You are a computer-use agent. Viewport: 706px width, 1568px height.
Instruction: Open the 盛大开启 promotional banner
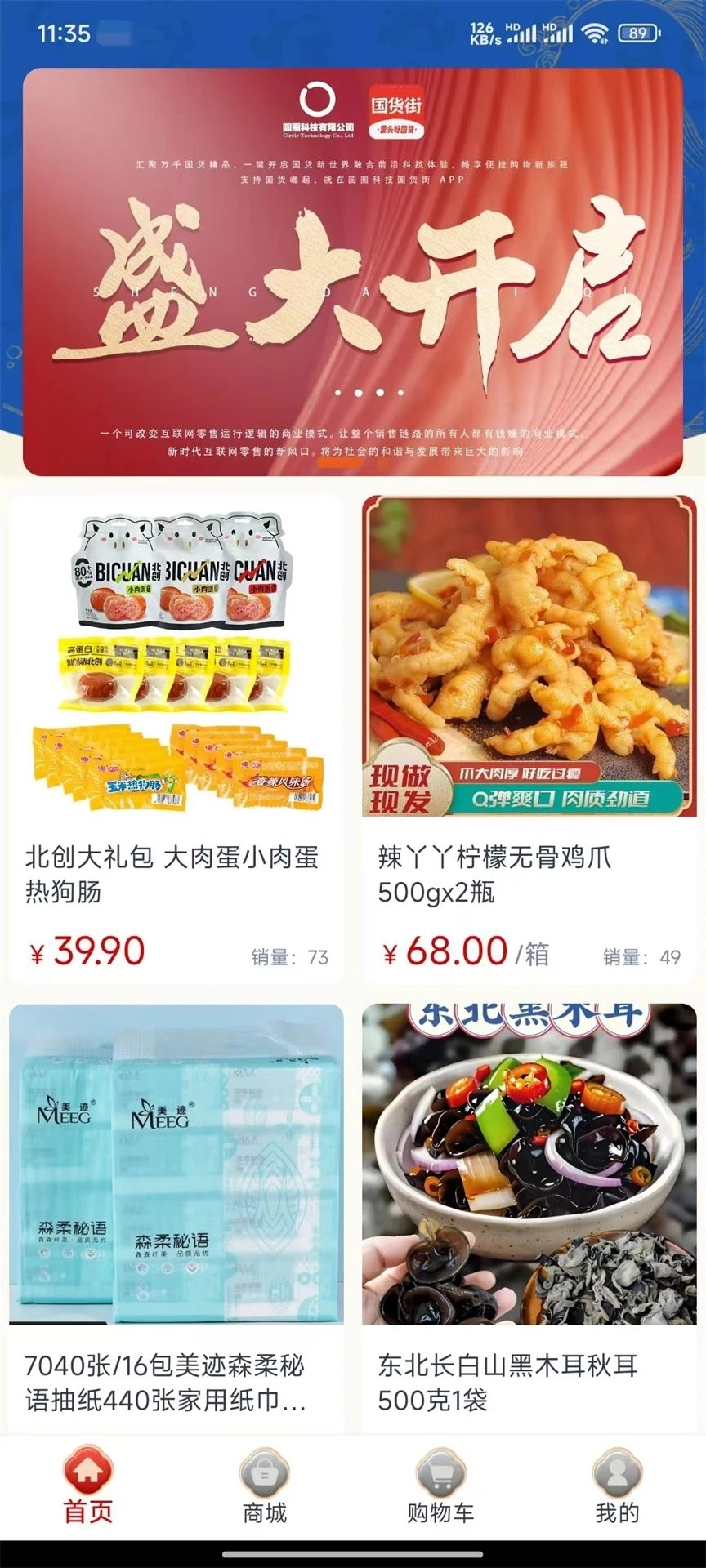352,272
